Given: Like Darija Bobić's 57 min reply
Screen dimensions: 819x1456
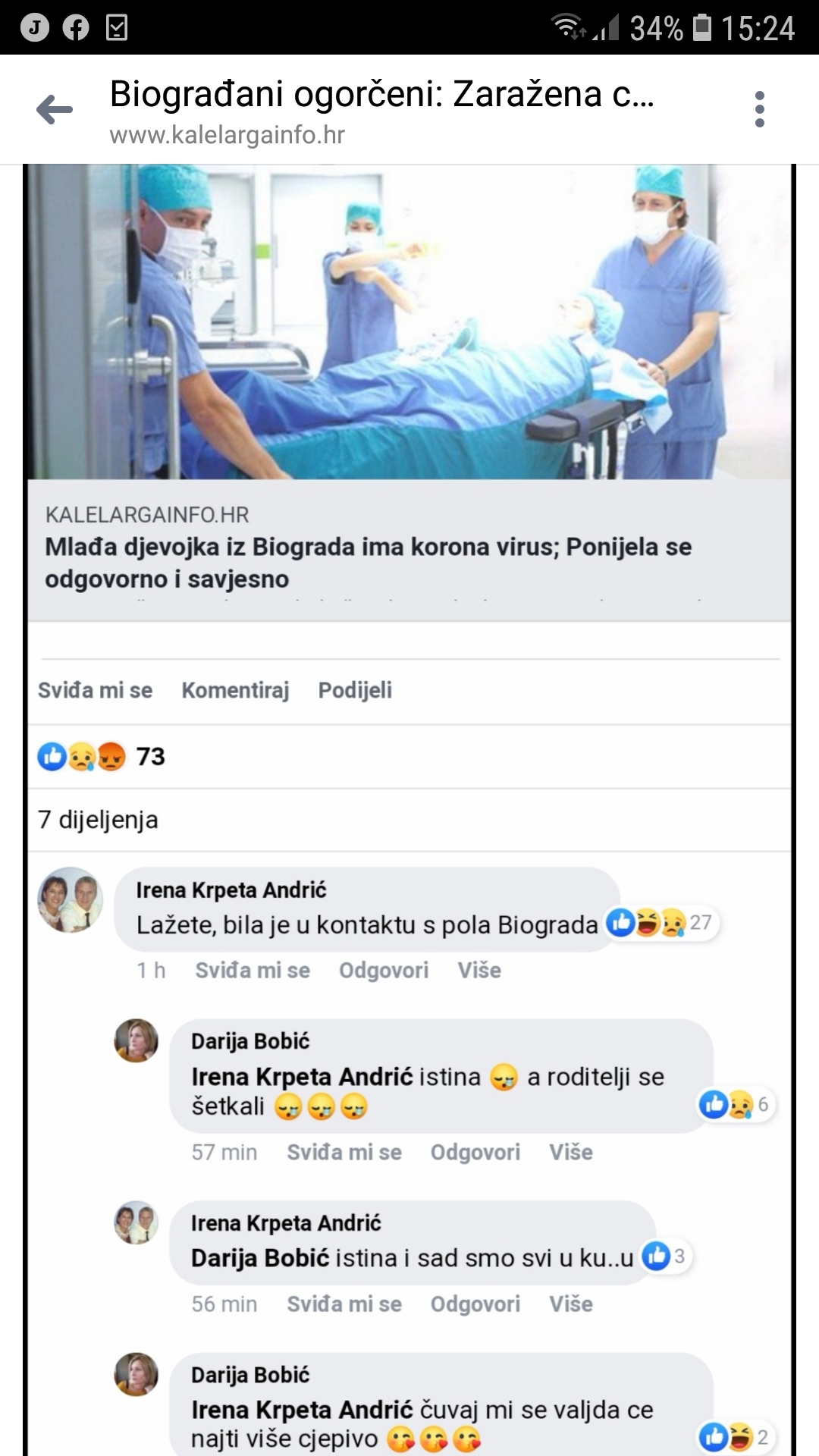Looking at the screenshot, I should click(344, 1152).
